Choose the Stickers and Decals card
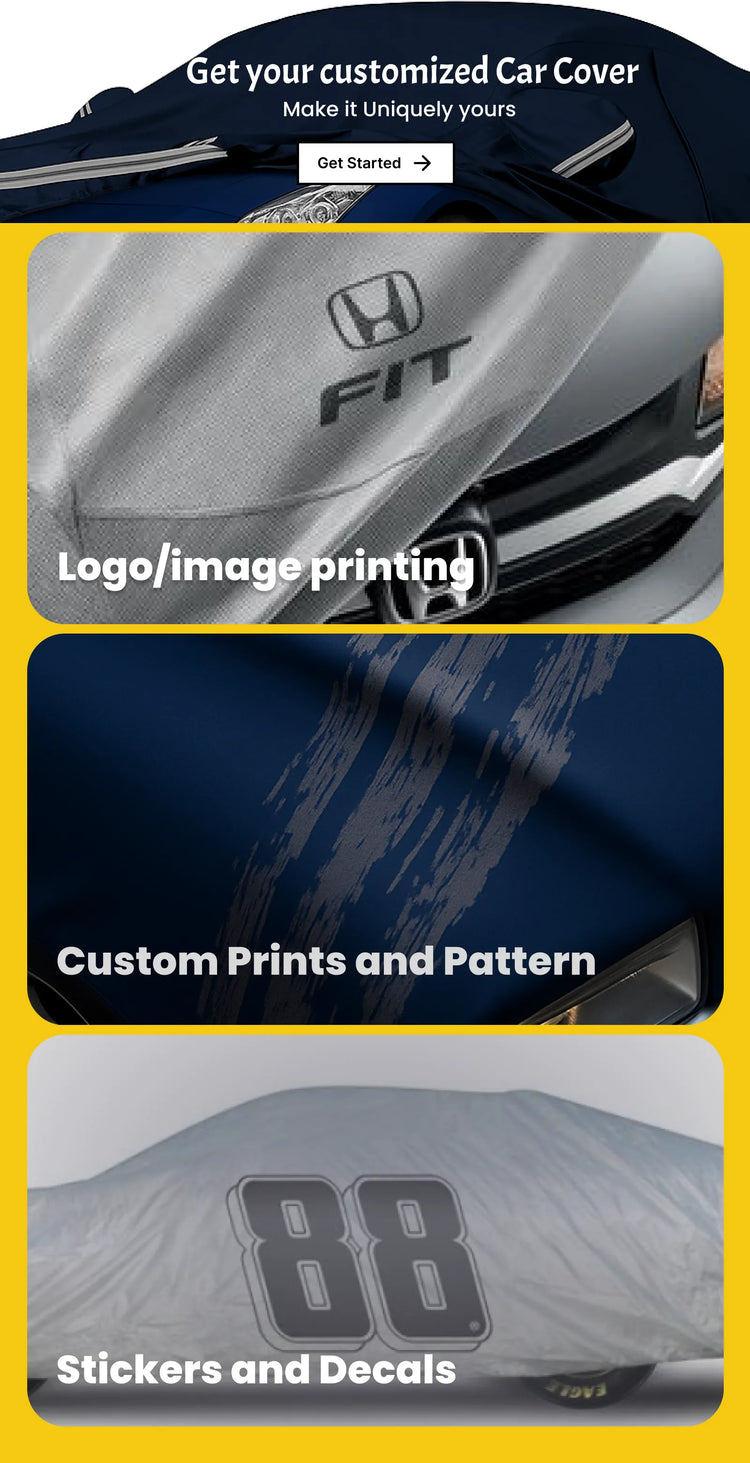Viewport: 750px width, 1463px height. [x=375, y=1230]
